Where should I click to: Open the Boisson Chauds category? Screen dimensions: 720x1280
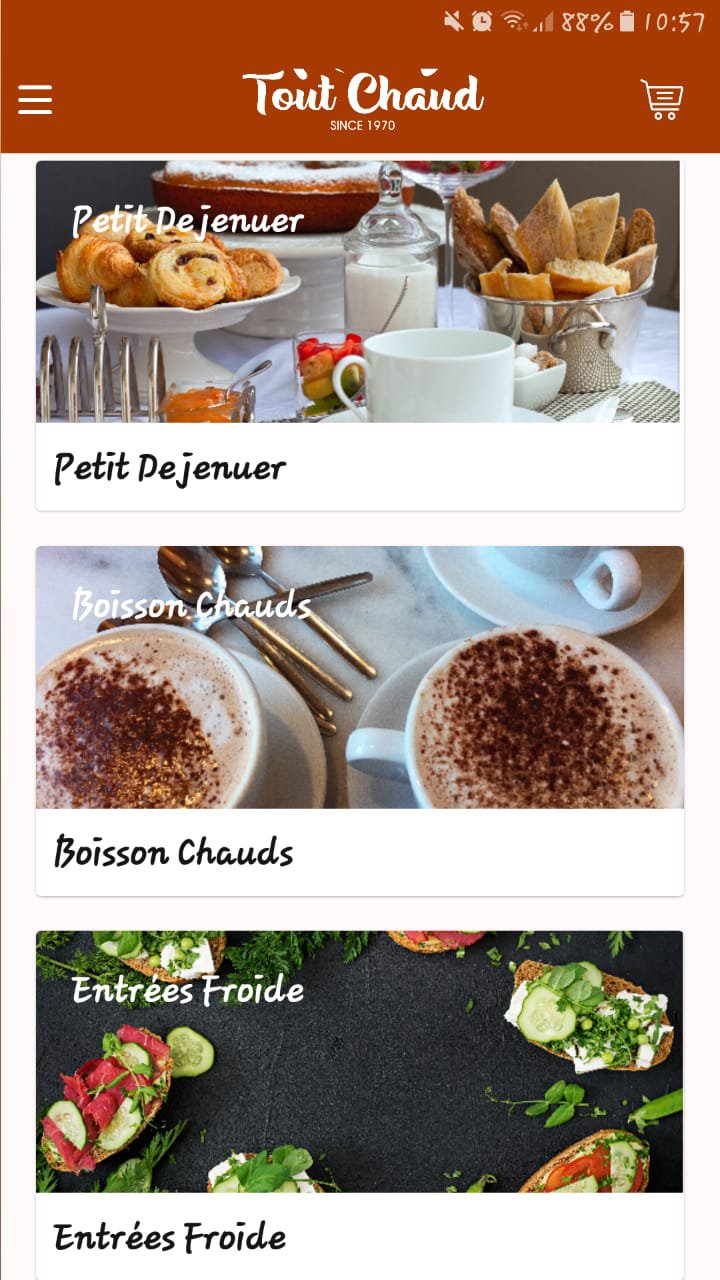pyautogui.click(x=360, y=715)
